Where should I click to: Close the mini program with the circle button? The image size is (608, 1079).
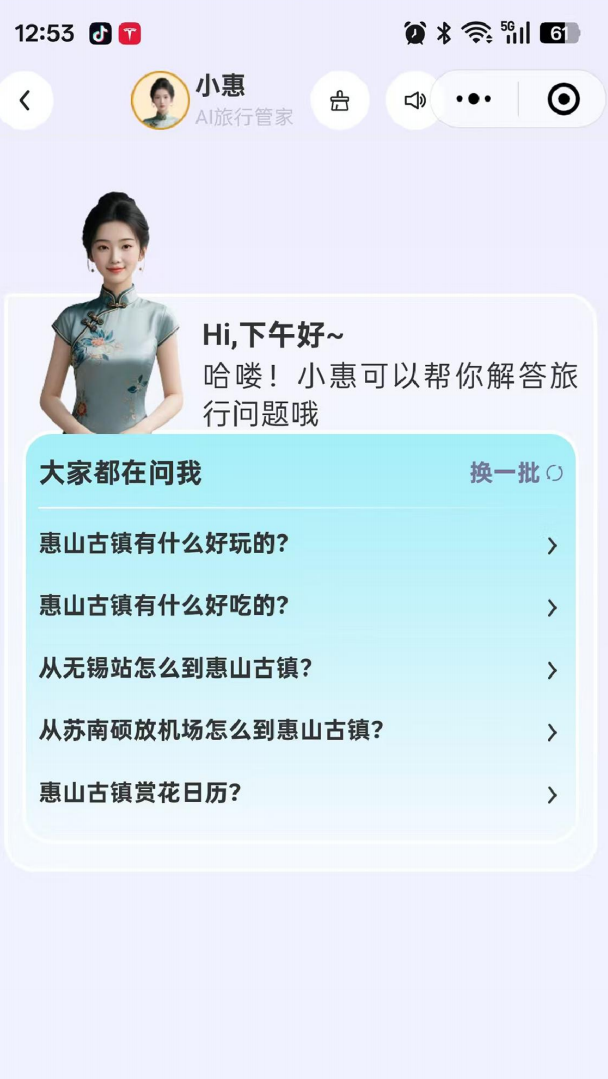pos(563,99)
